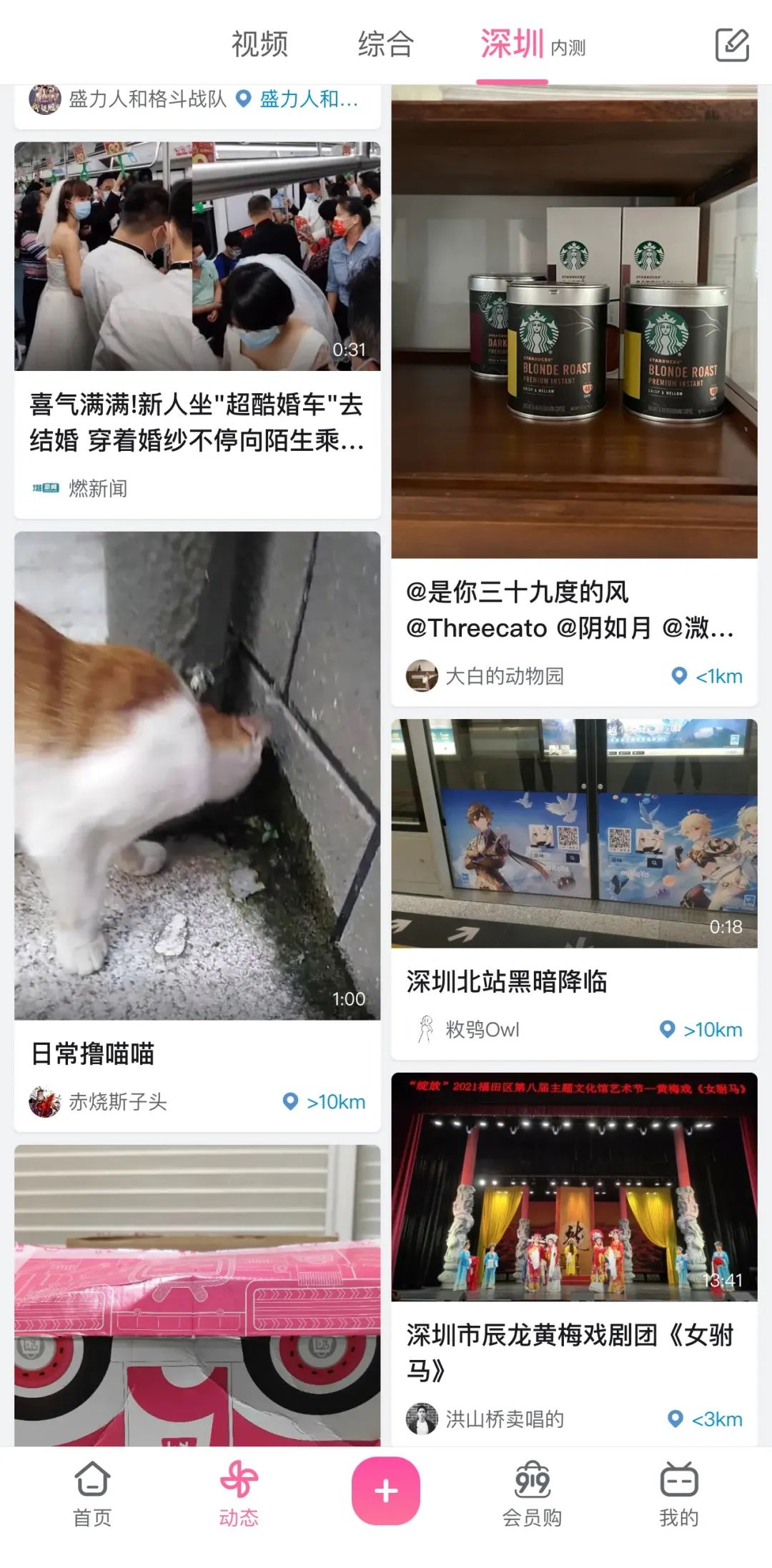
Task: Open the 动态 tab
Action: (239, 1492)
